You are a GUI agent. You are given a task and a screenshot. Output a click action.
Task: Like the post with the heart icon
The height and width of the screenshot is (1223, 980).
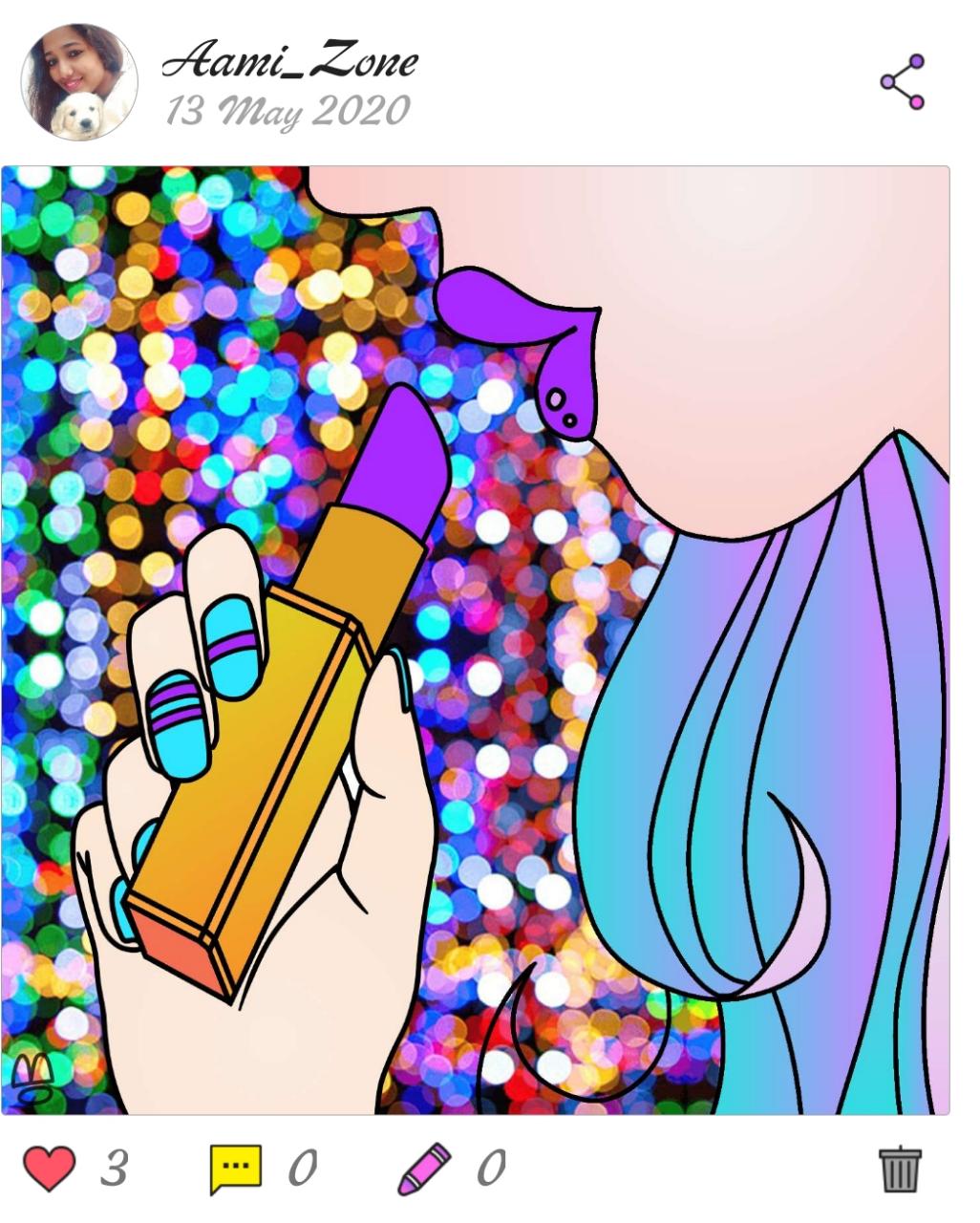click(49, 1169)
